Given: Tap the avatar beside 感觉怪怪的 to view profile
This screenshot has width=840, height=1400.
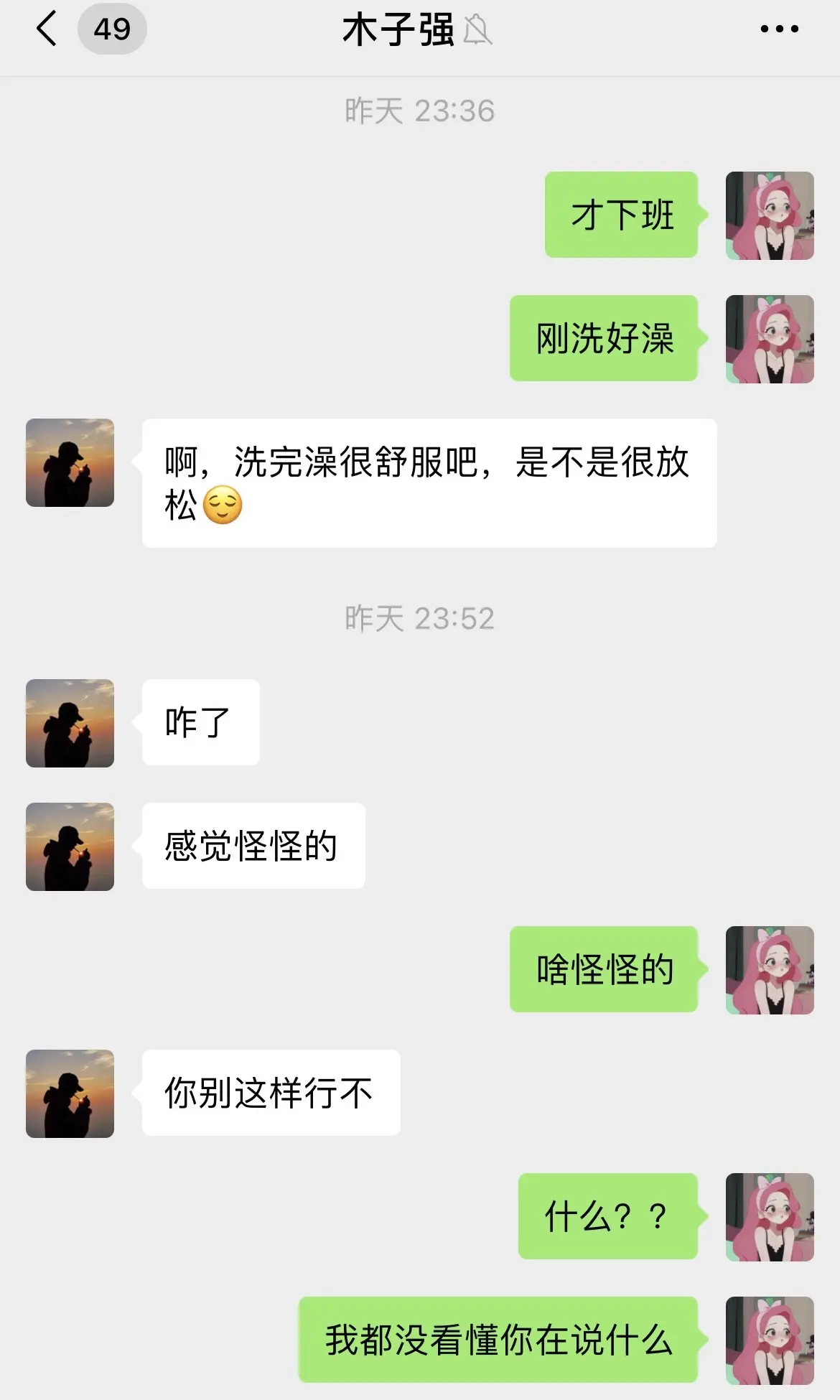Looking at the screenshot, I should pyautogui.click(x=69, y=847).
